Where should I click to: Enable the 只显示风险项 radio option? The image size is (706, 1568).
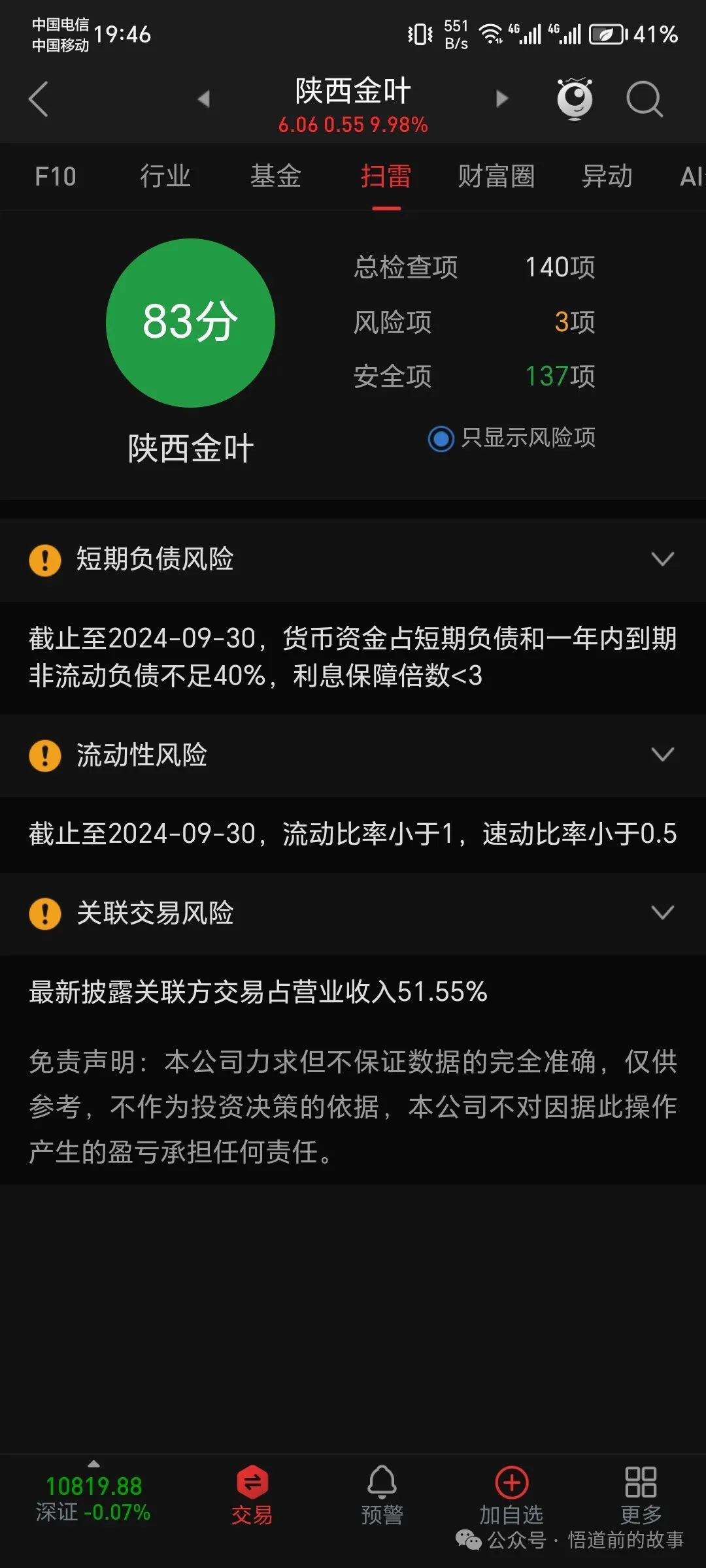[x=441, y=439]
